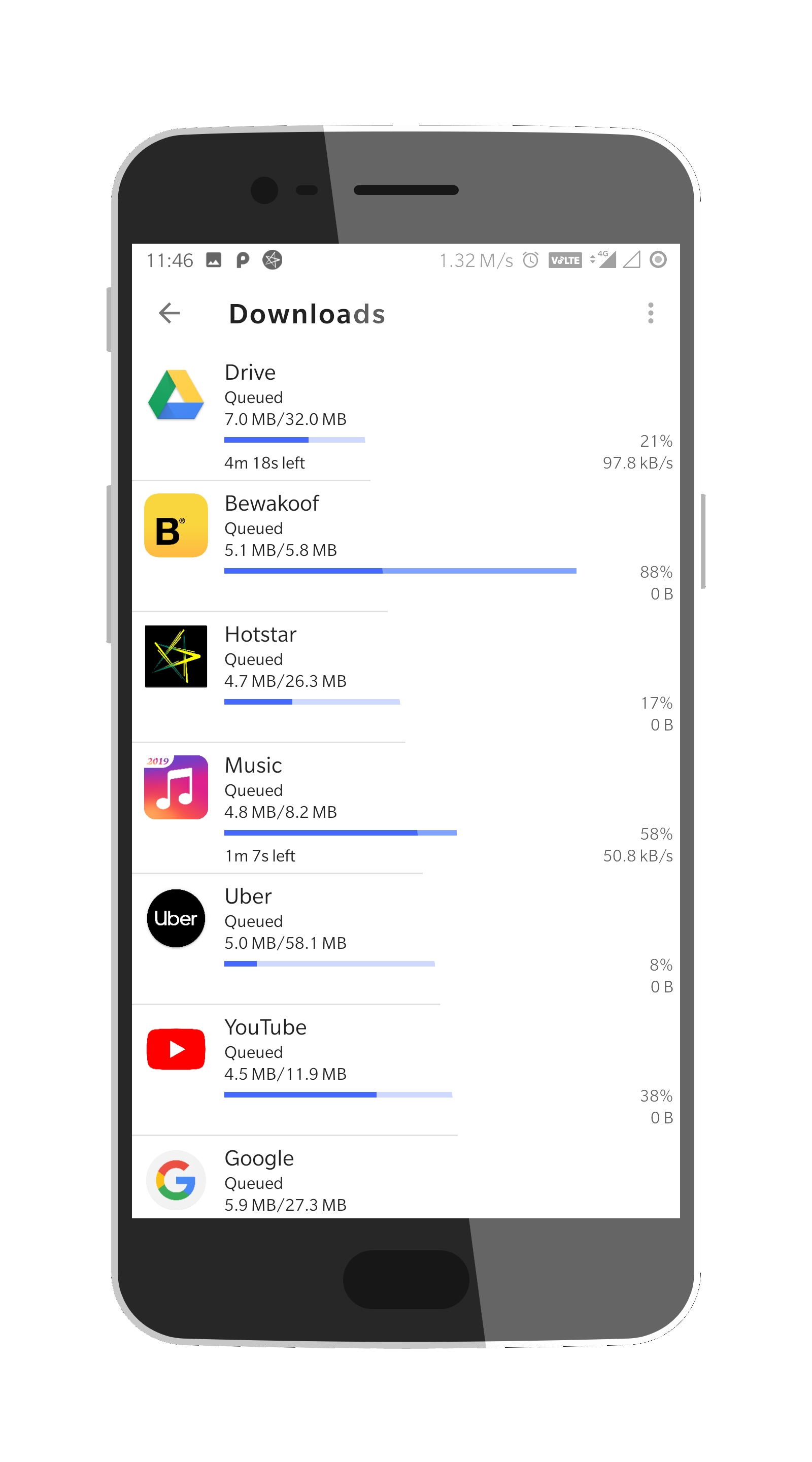Open the YouTube download item
The image size is (812, 1462).
(x=405, y=1071)
